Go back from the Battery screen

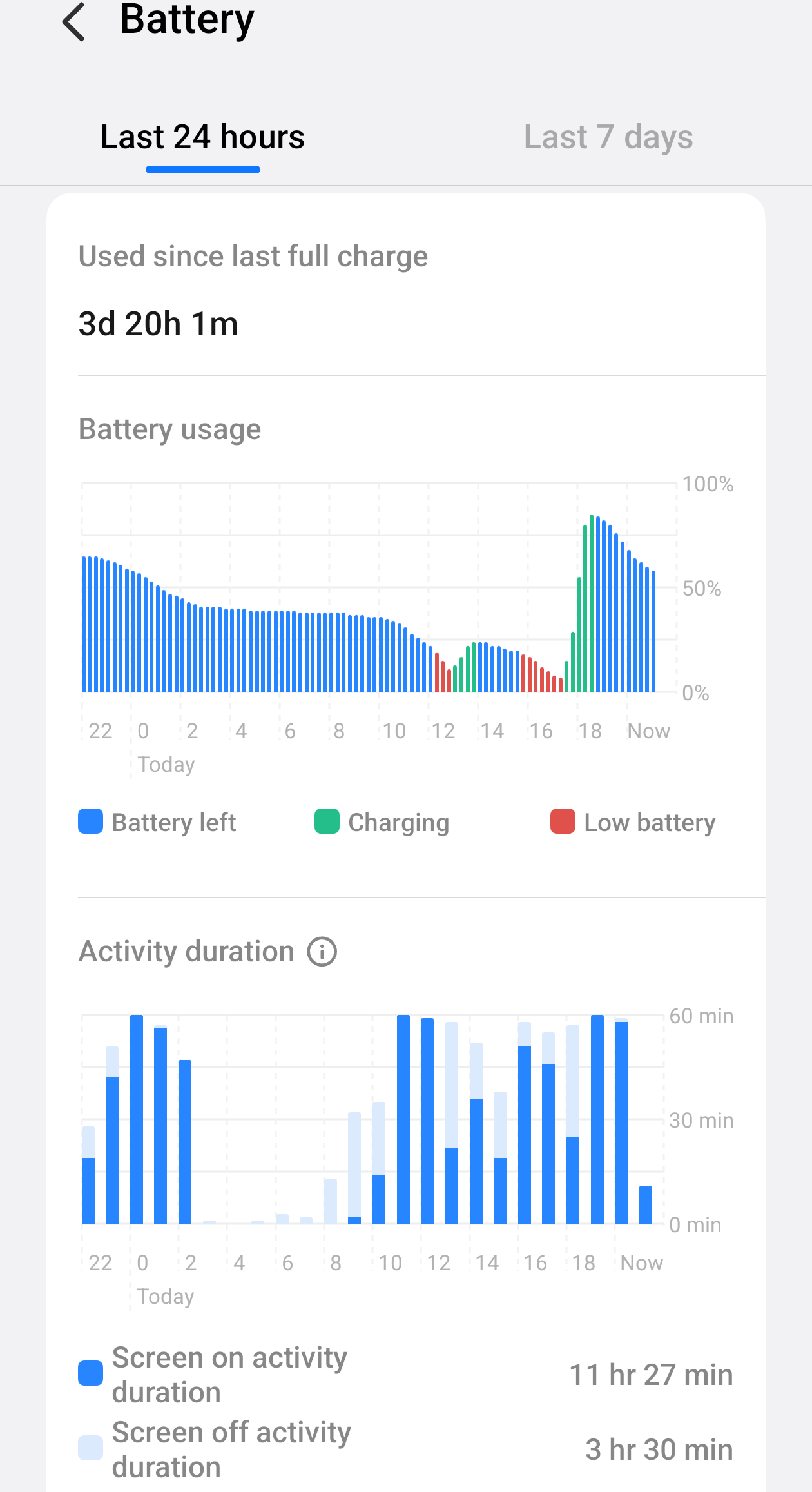tap(74, 22)
